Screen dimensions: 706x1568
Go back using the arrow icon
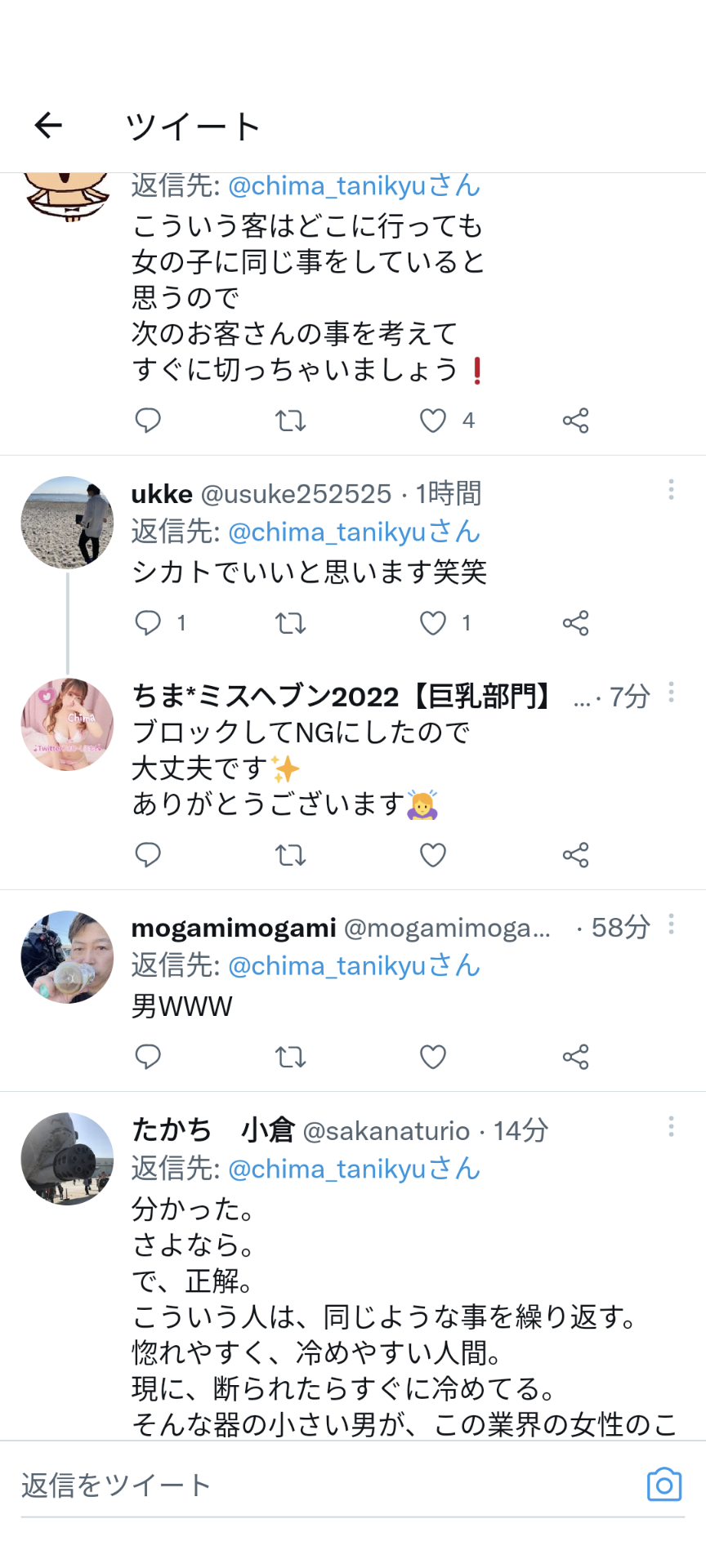(x=48, y=125)
